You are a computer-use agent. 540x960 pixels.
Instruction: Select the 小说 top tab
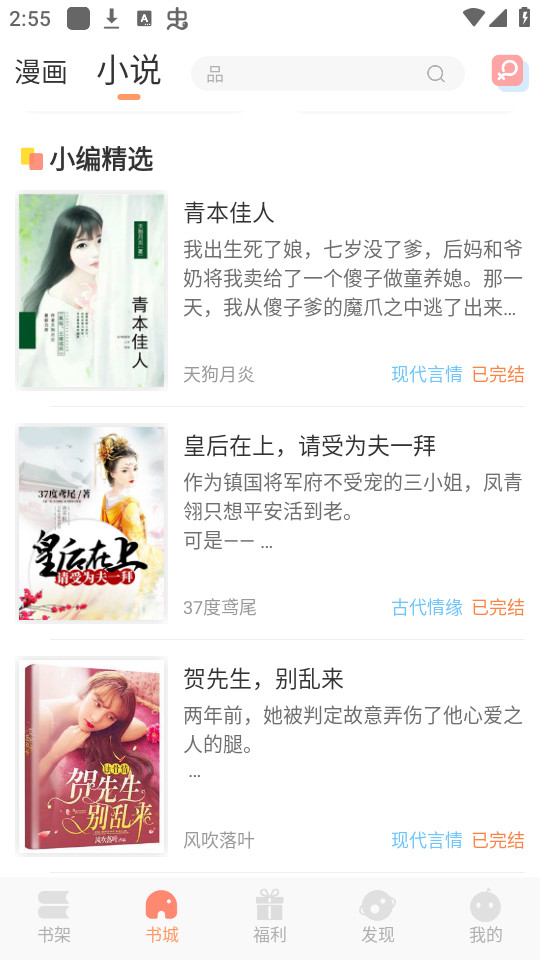[129, 71]
